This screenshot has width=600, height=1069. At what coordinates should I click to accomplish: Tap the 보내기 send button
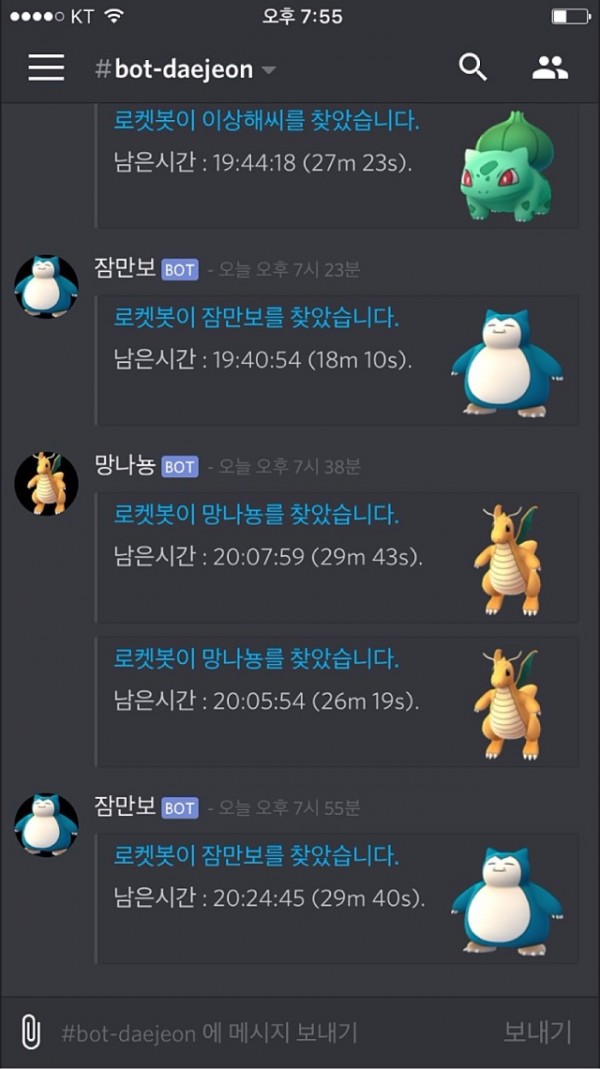tap(537, 1032)
